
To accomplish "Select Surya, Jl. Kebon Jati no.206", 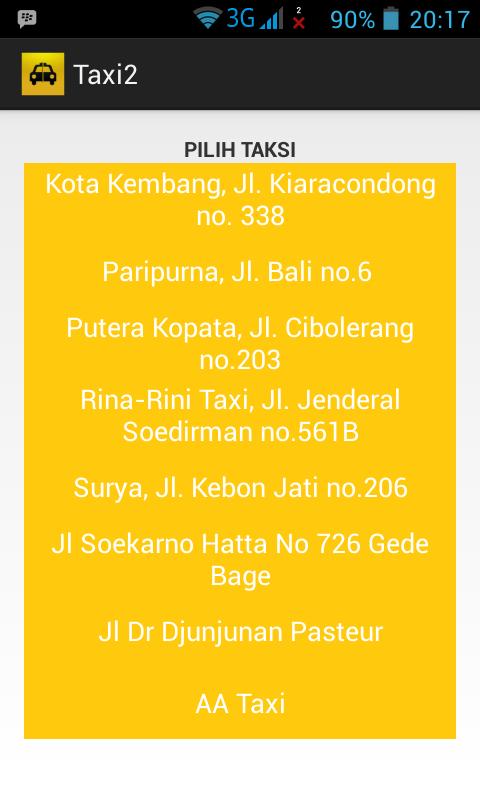I will 240,487.
